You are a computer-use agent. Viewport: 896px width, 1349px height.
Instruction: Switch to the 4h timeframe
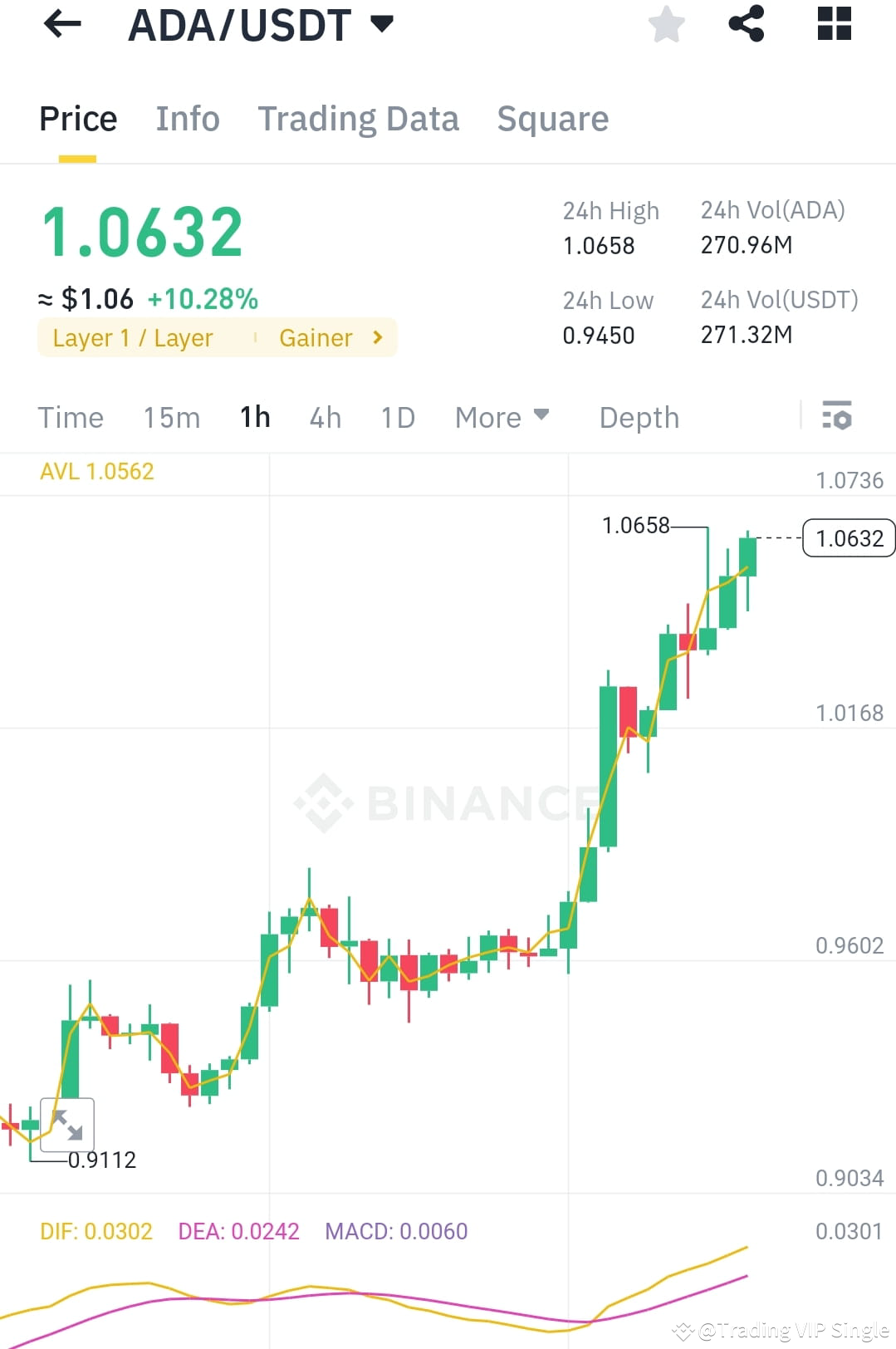(x=325, y=418)
